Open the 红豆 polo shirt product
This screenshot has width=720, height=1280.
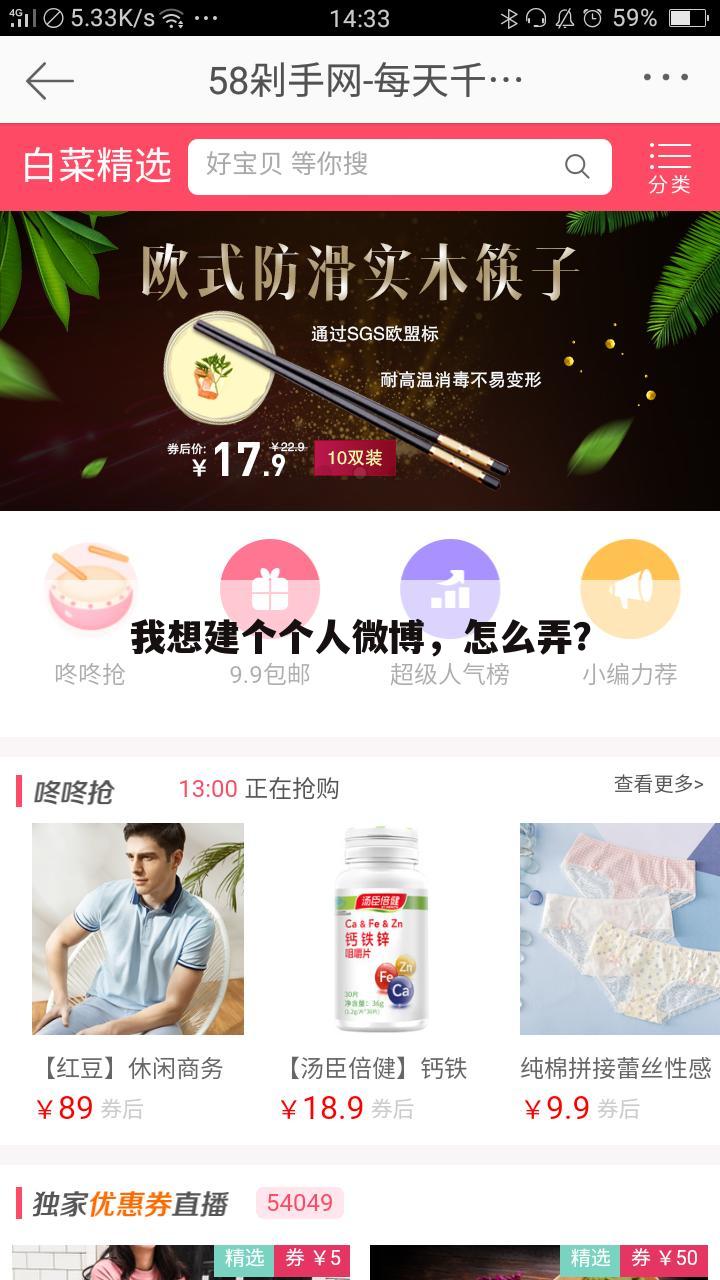tap(138, 928)
